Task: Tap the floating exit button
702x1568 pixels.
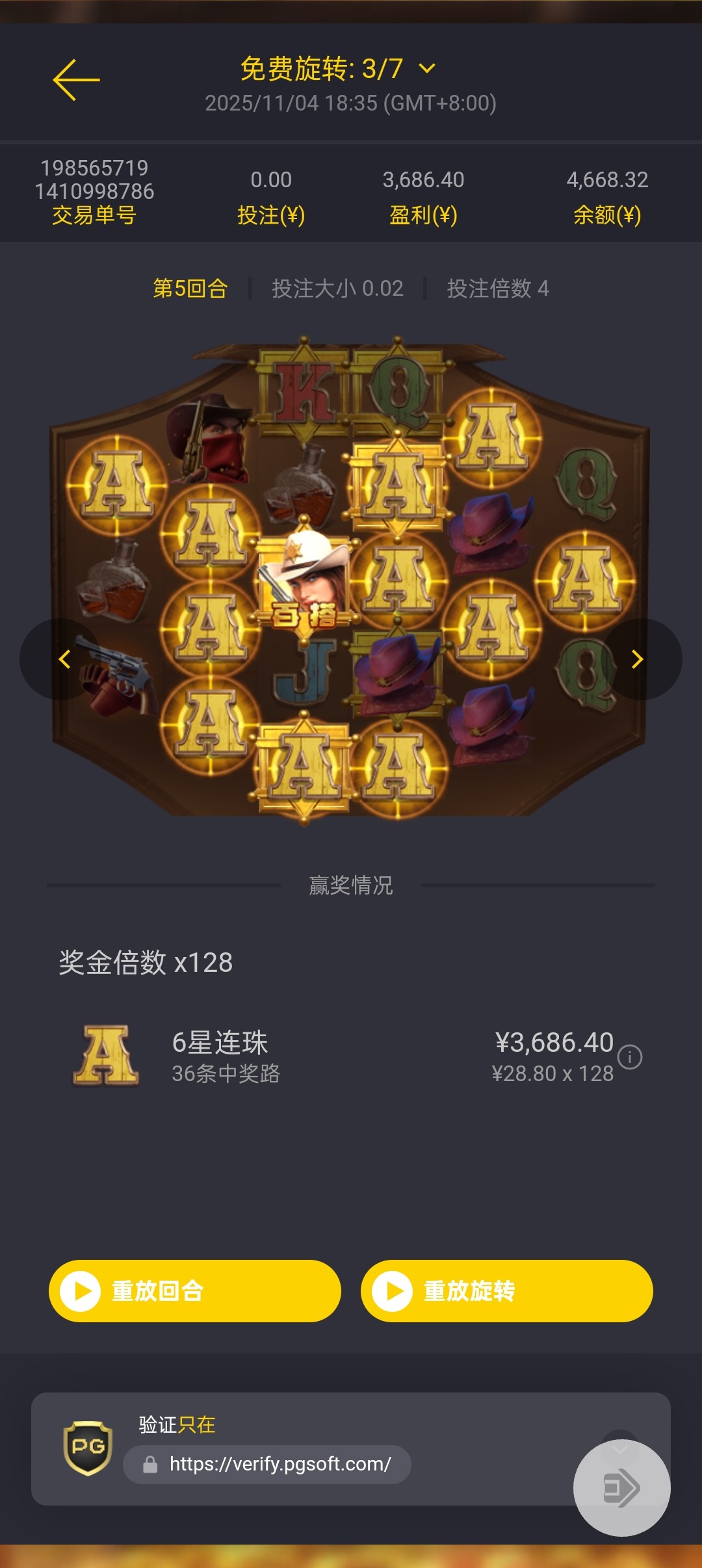Action: pyautogui.click(x=621, y=1487)
